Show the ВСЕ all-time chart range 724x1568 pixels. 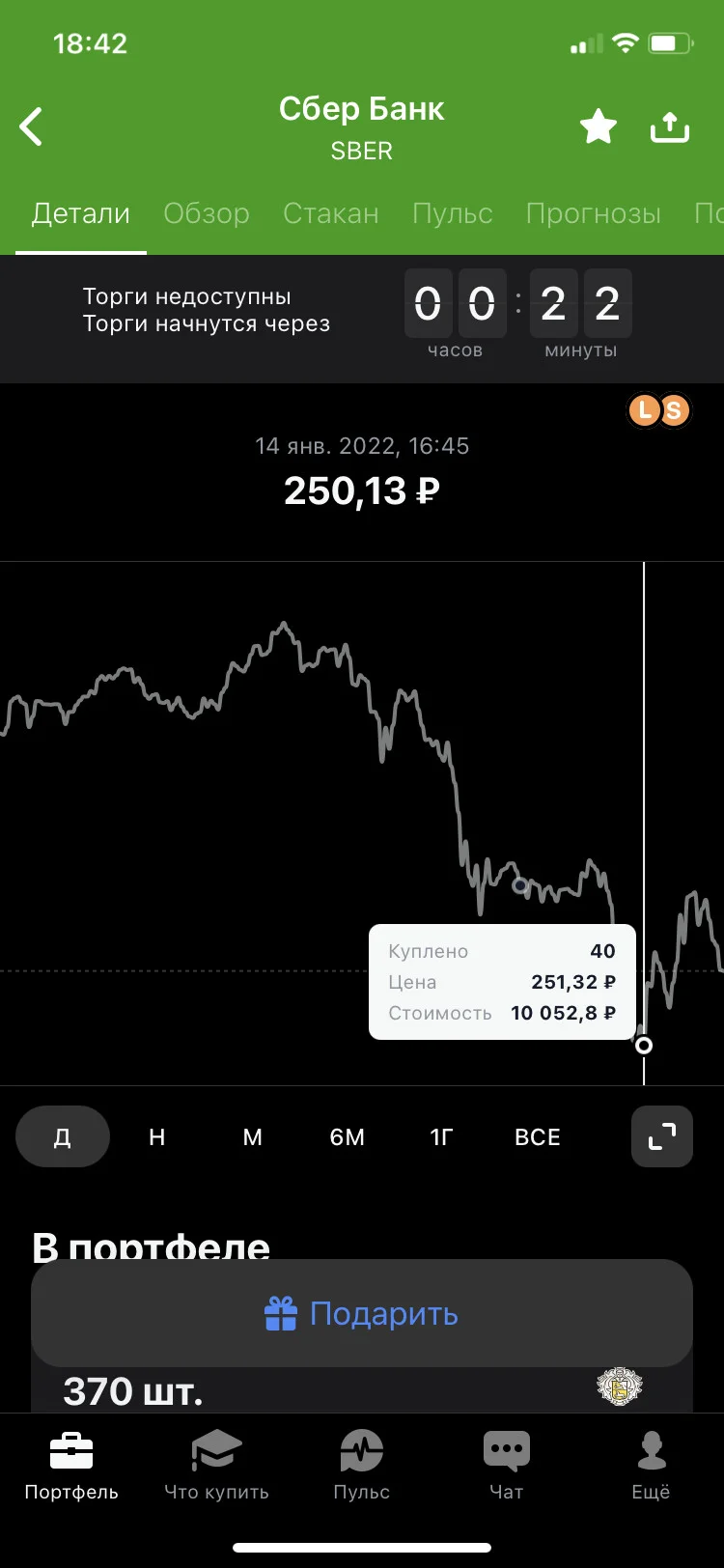(x=538, y=1136)
